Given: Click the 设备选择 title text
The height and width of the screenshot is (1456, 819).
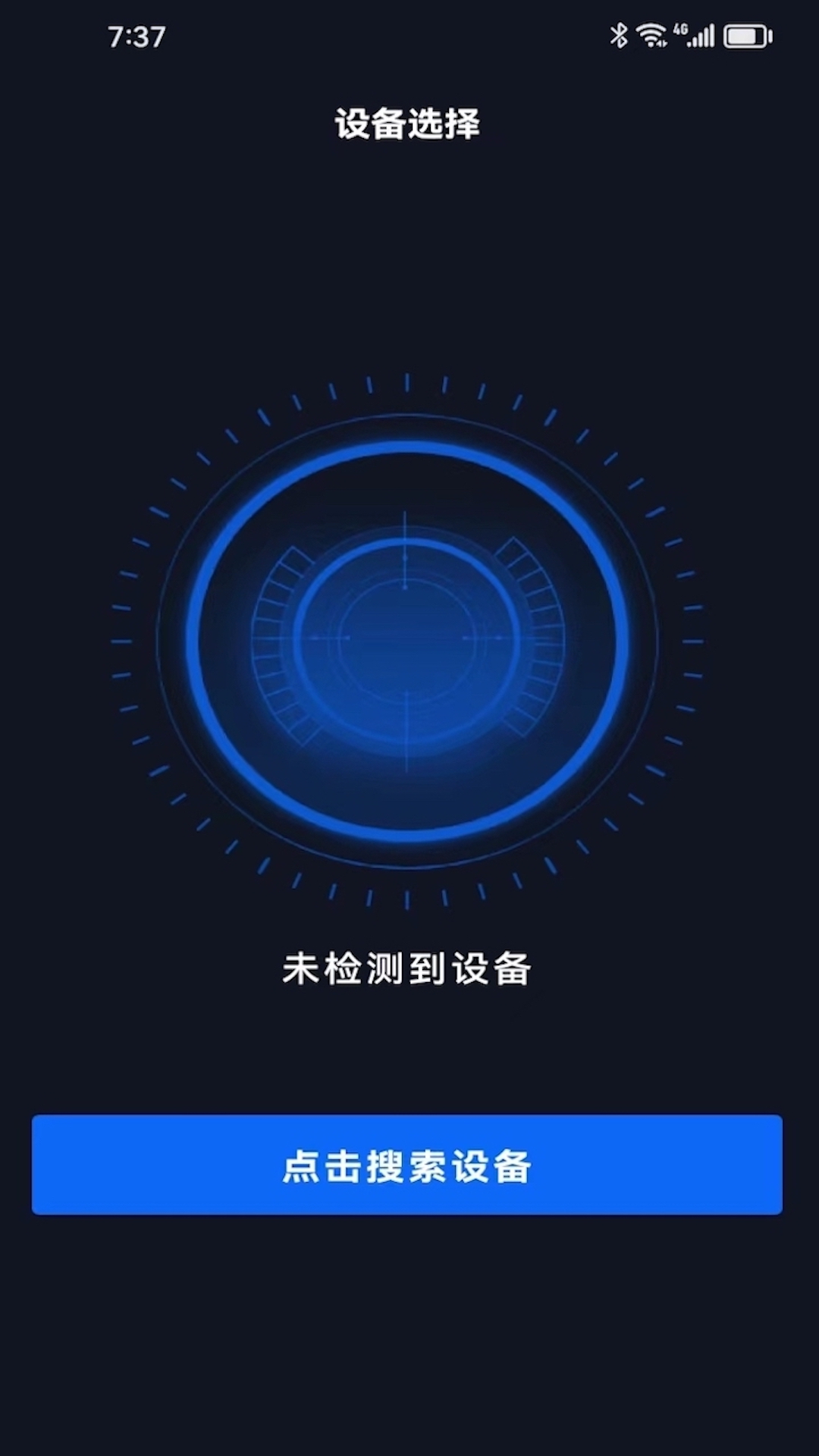Looking at the screenshot, I should point(407,123).
